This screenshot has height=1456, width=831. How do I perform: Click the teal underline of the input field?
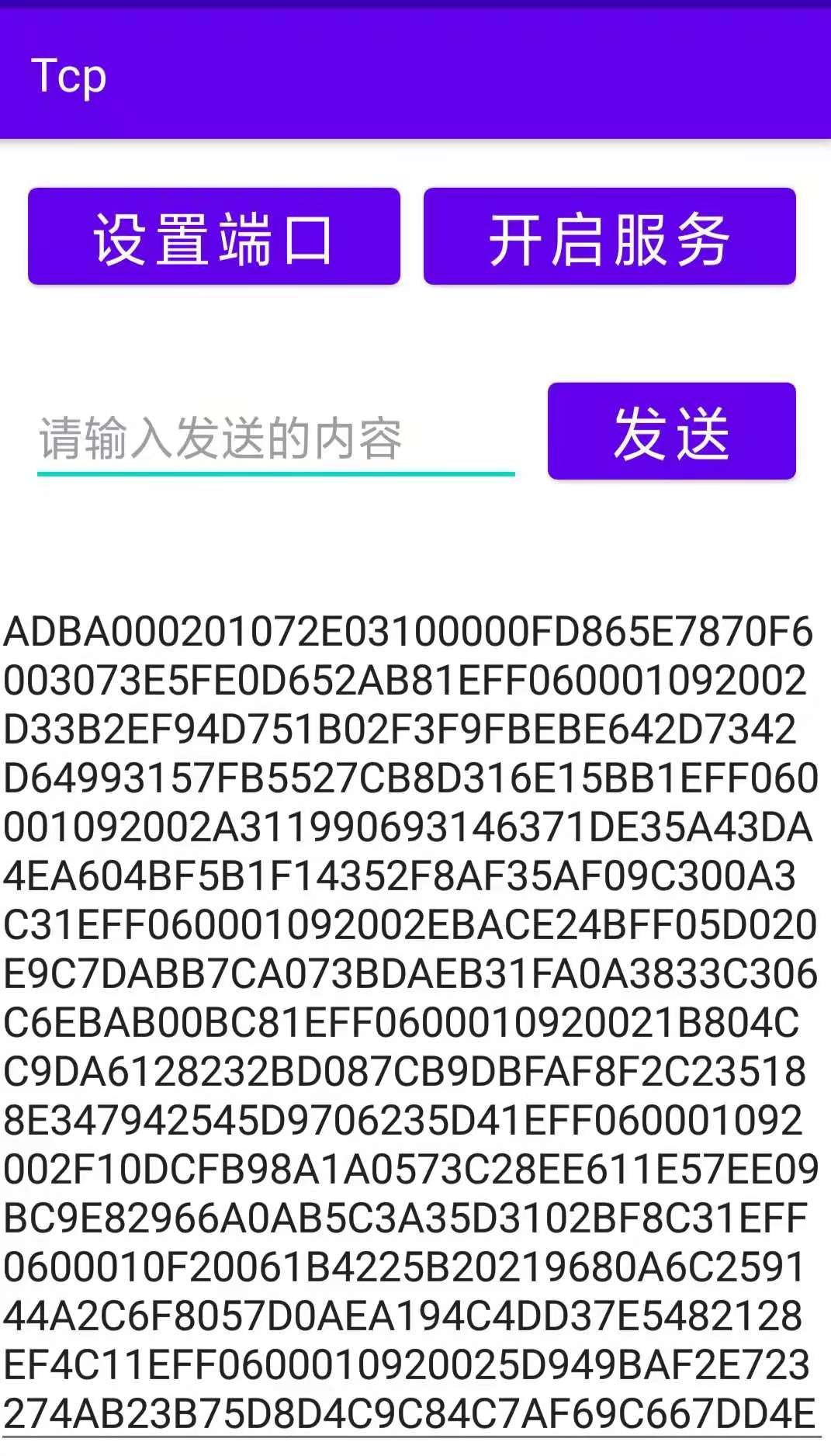275,472
